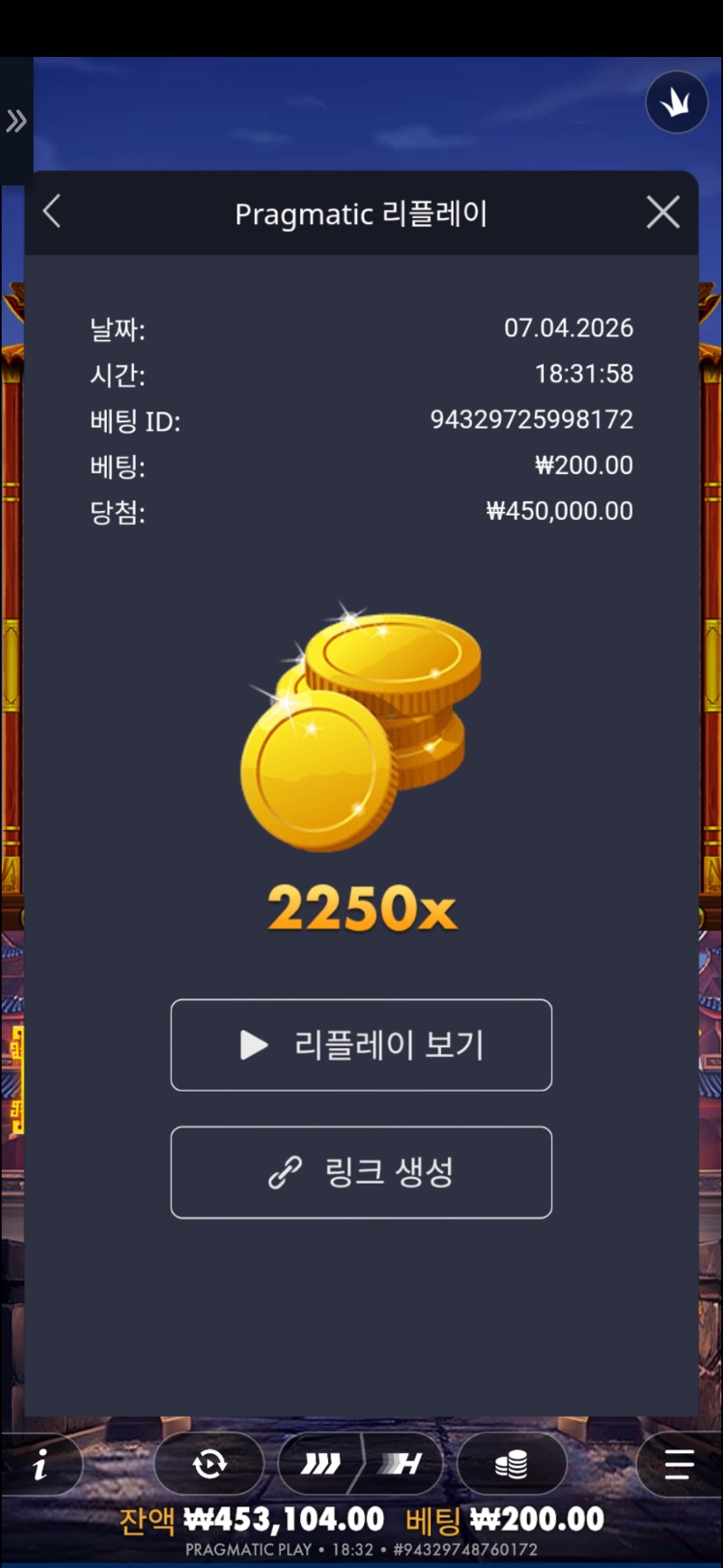Close the Pragmatic 리플레이 dialog
The height and width of the screenshot is (1568, 723).
(662, 213)
